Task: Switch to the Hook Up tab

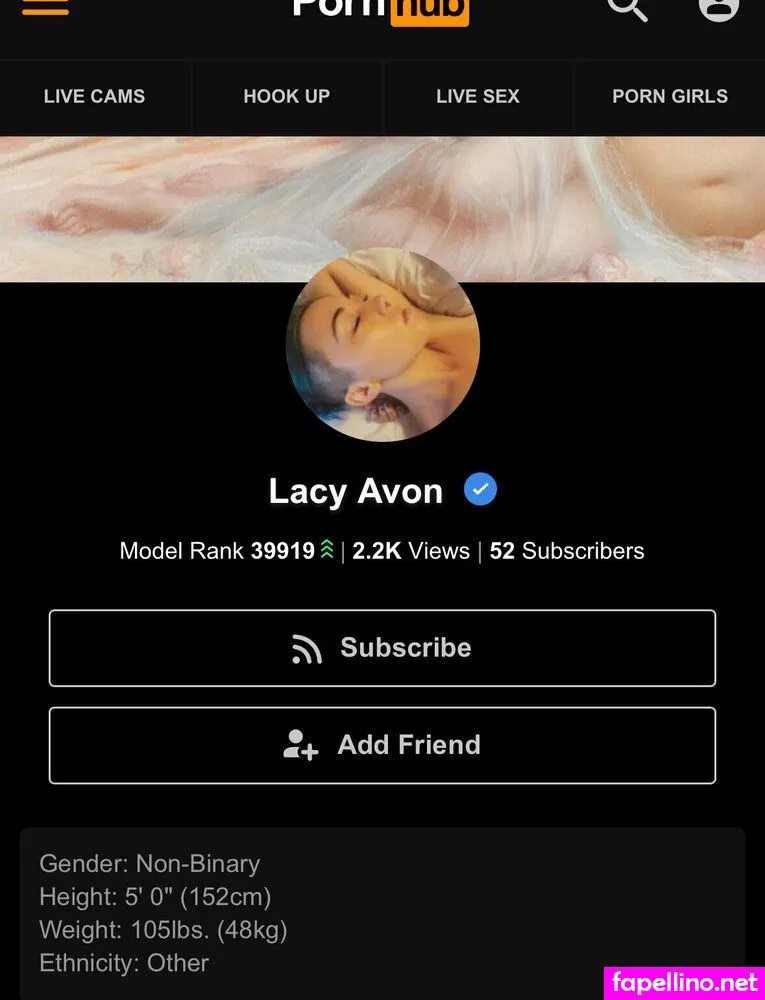Action: coord(286,97)
